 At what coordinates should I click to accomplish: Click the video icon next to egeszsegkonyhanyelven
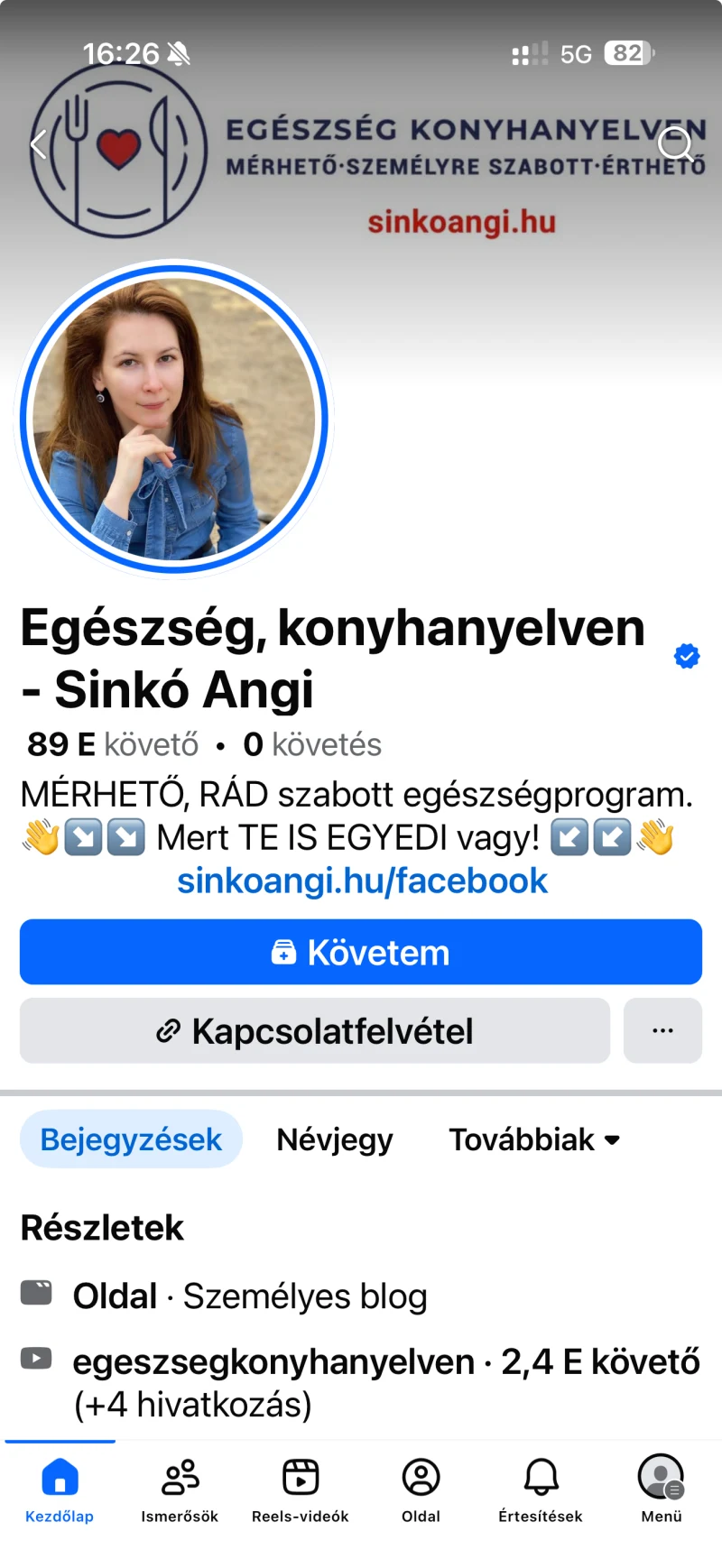(x=35, y=1358)
